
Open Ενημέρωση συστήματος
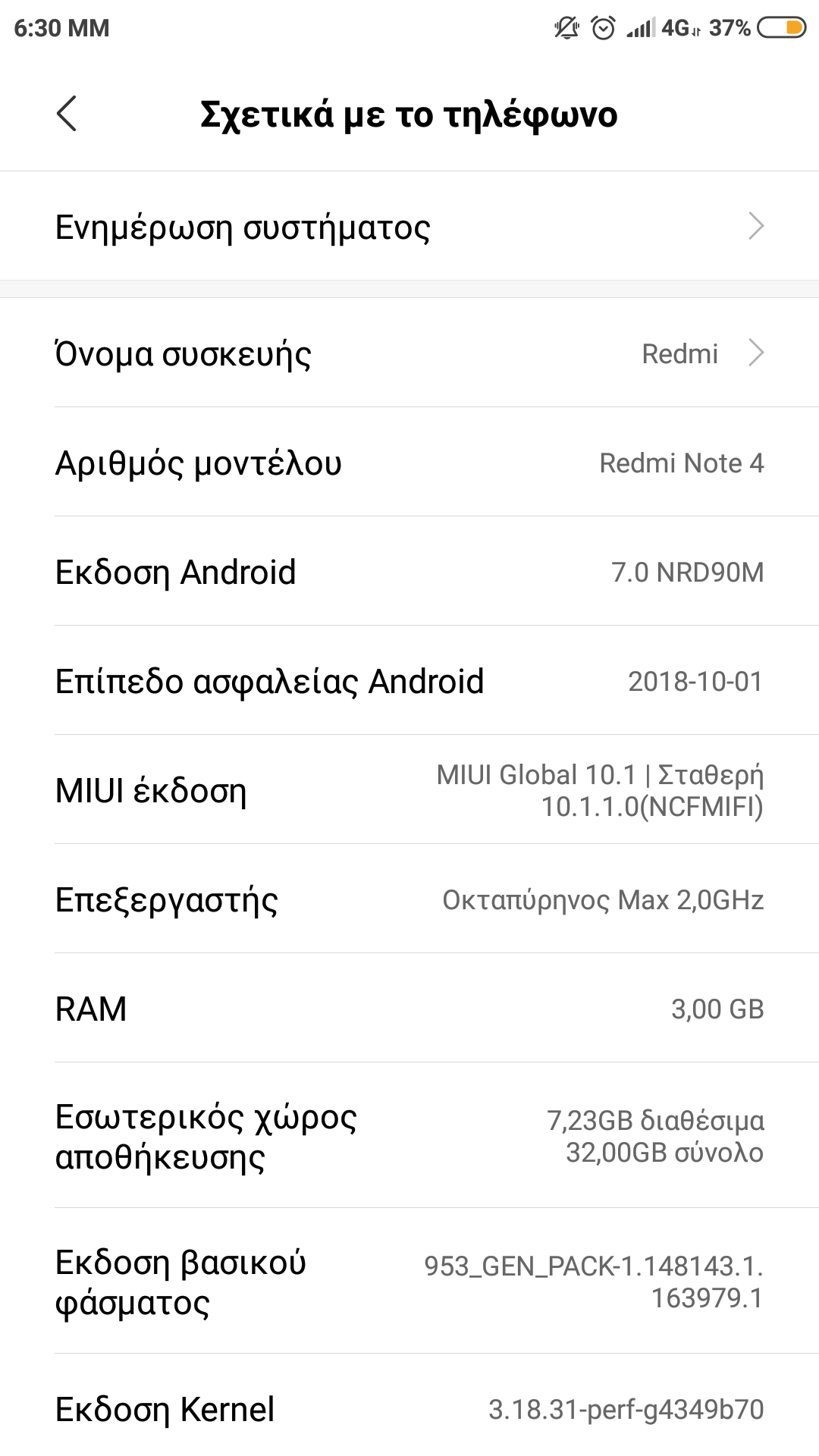pos(409,227)
